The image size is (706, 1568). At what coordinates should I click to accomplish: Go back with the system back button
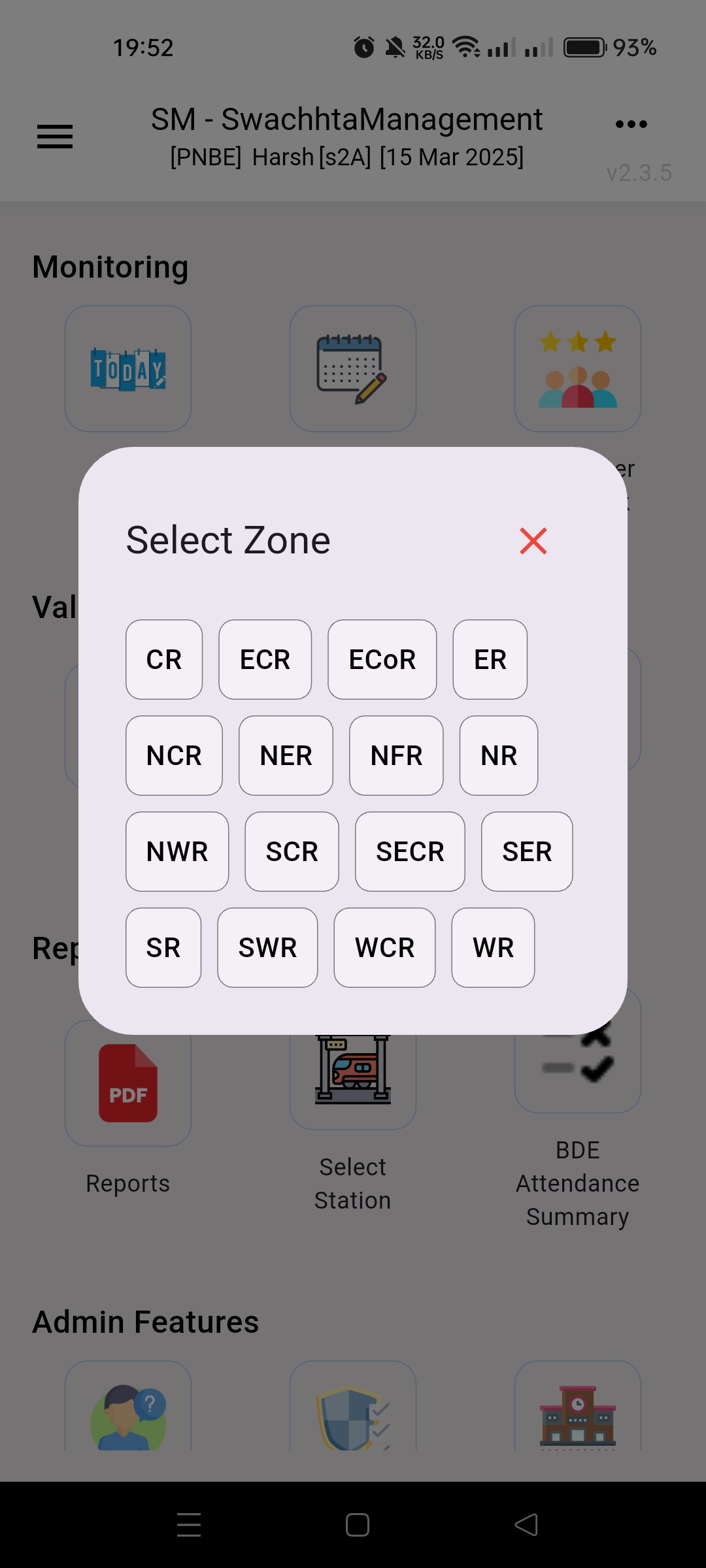point(526,1525)
